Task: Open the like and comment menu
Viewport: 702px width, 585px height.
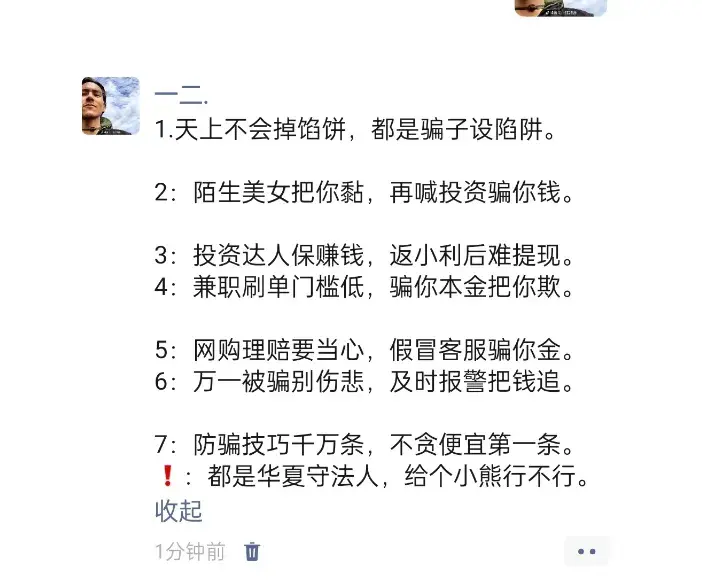Action: (x=587, y=551)
